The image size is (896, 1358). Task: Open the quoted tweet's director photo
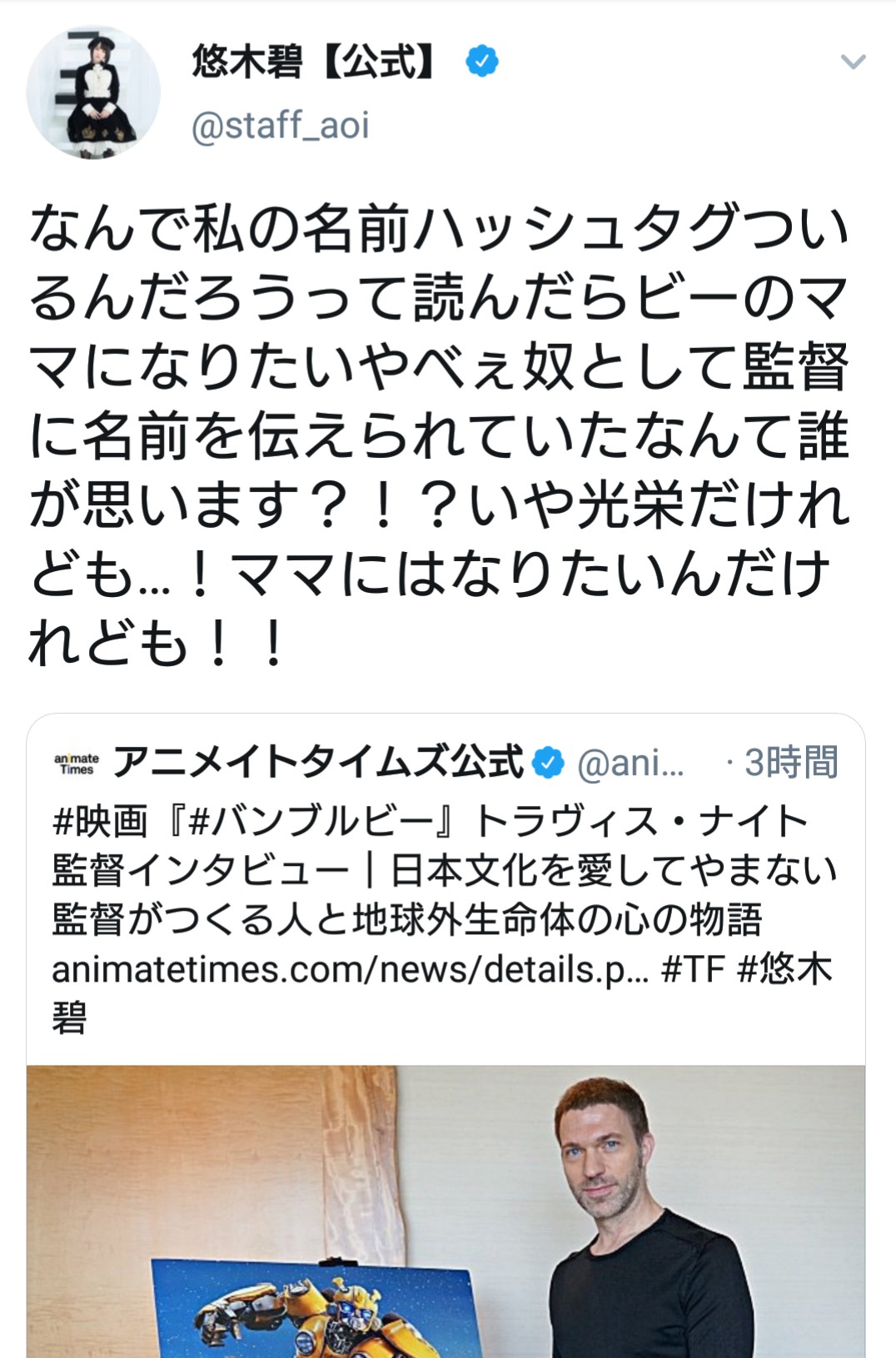(x=446, y=1211)
